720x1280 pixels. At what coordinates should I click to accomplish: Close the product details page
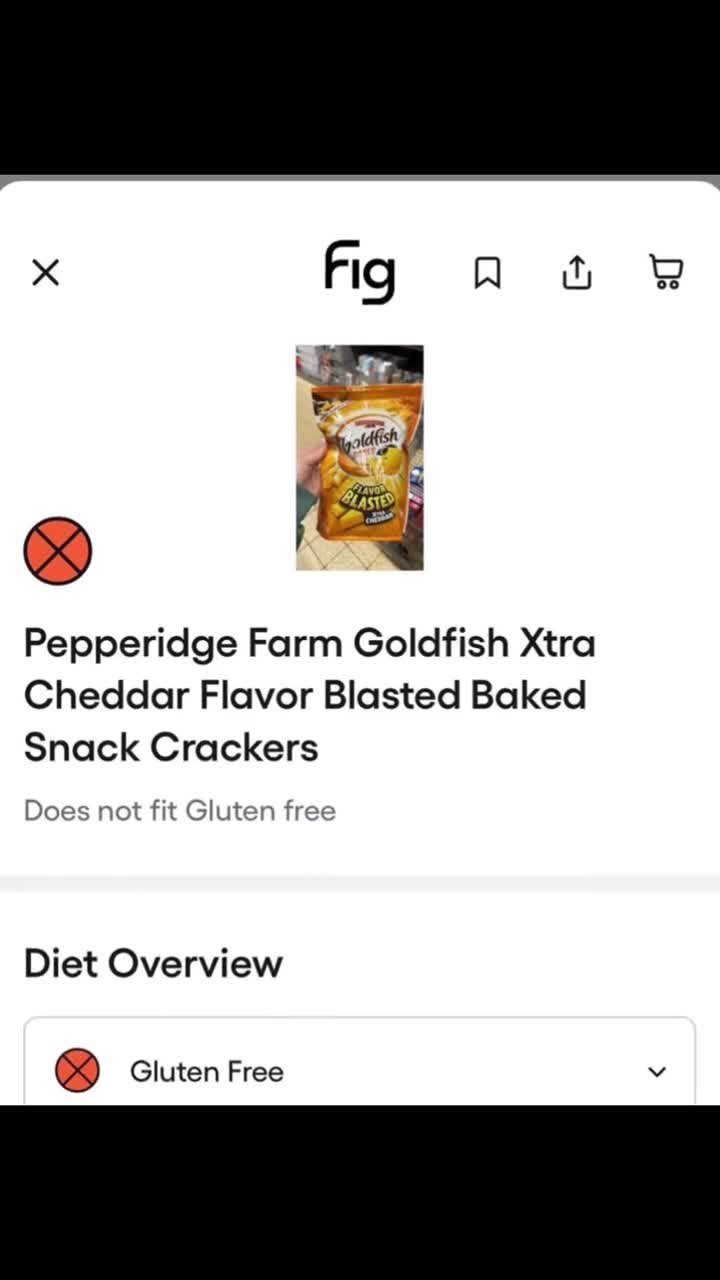click(x=45, y=272)
